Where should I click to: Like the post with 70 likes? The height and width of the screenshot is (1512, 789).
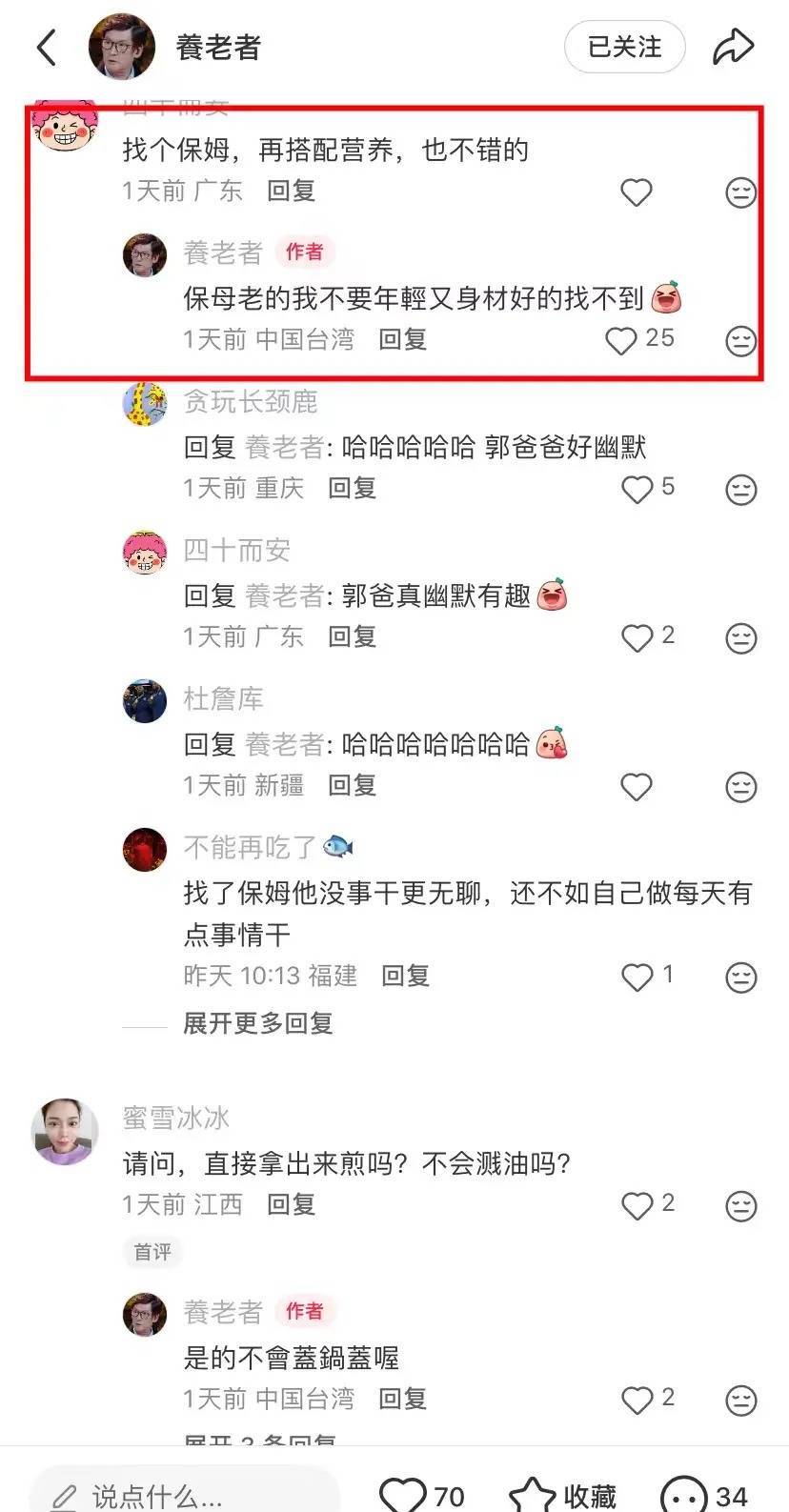[403, 1495]
